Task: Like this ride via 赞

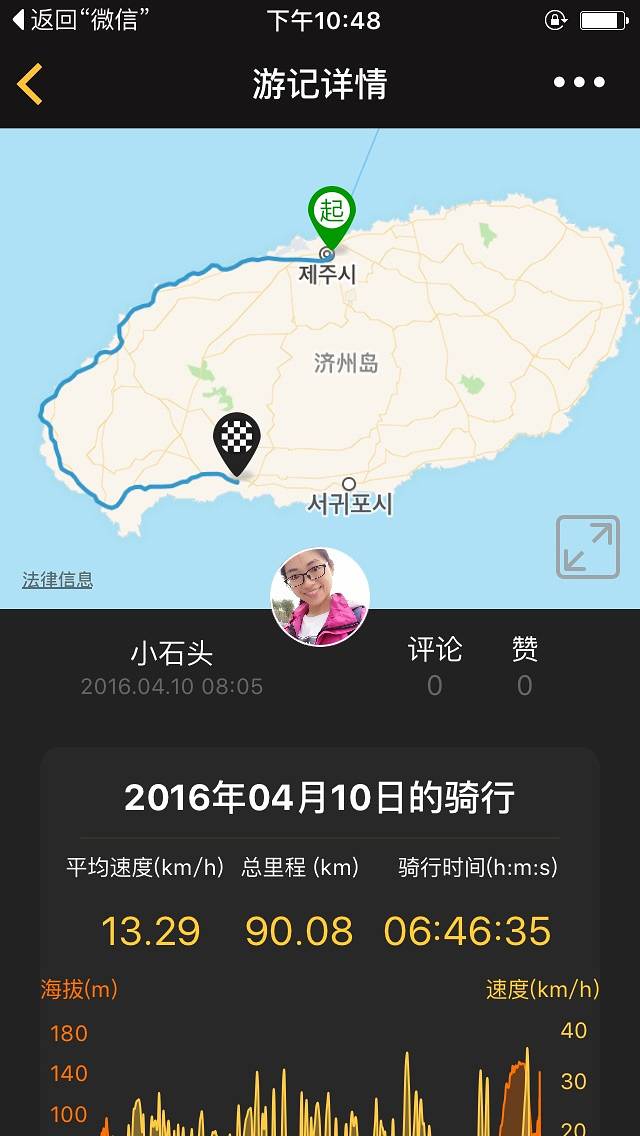Action: [x=524, y=666]
